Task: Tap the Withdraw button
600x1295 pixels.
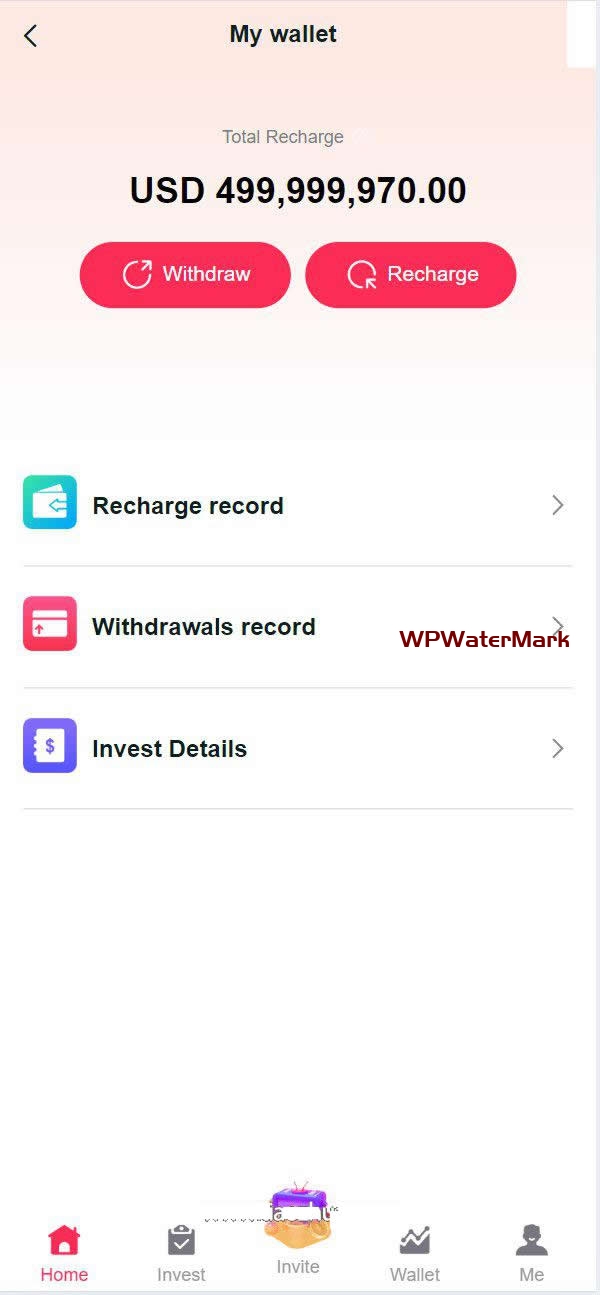Action: 185,274
